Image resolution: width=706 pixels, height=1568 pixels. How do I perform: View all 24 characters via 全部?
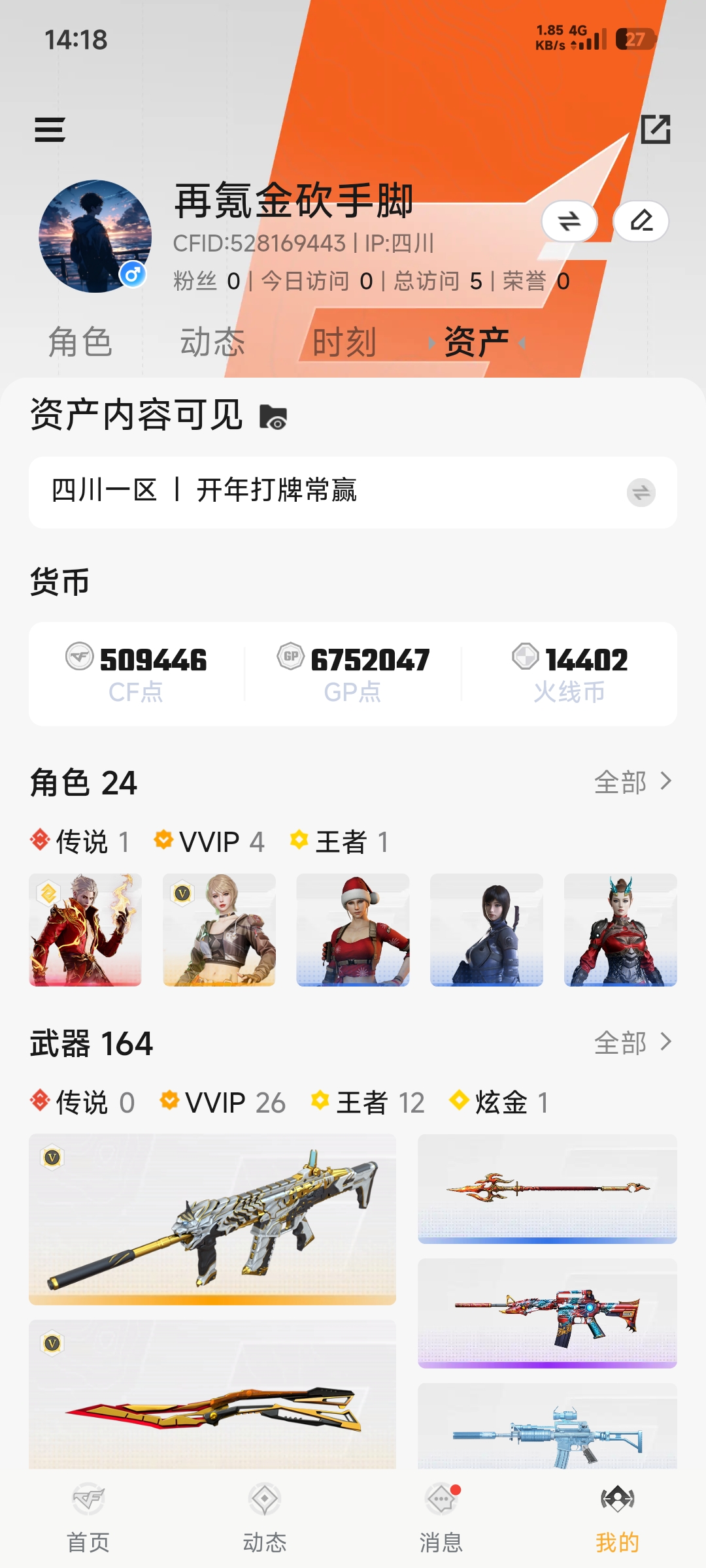[631, 782]
